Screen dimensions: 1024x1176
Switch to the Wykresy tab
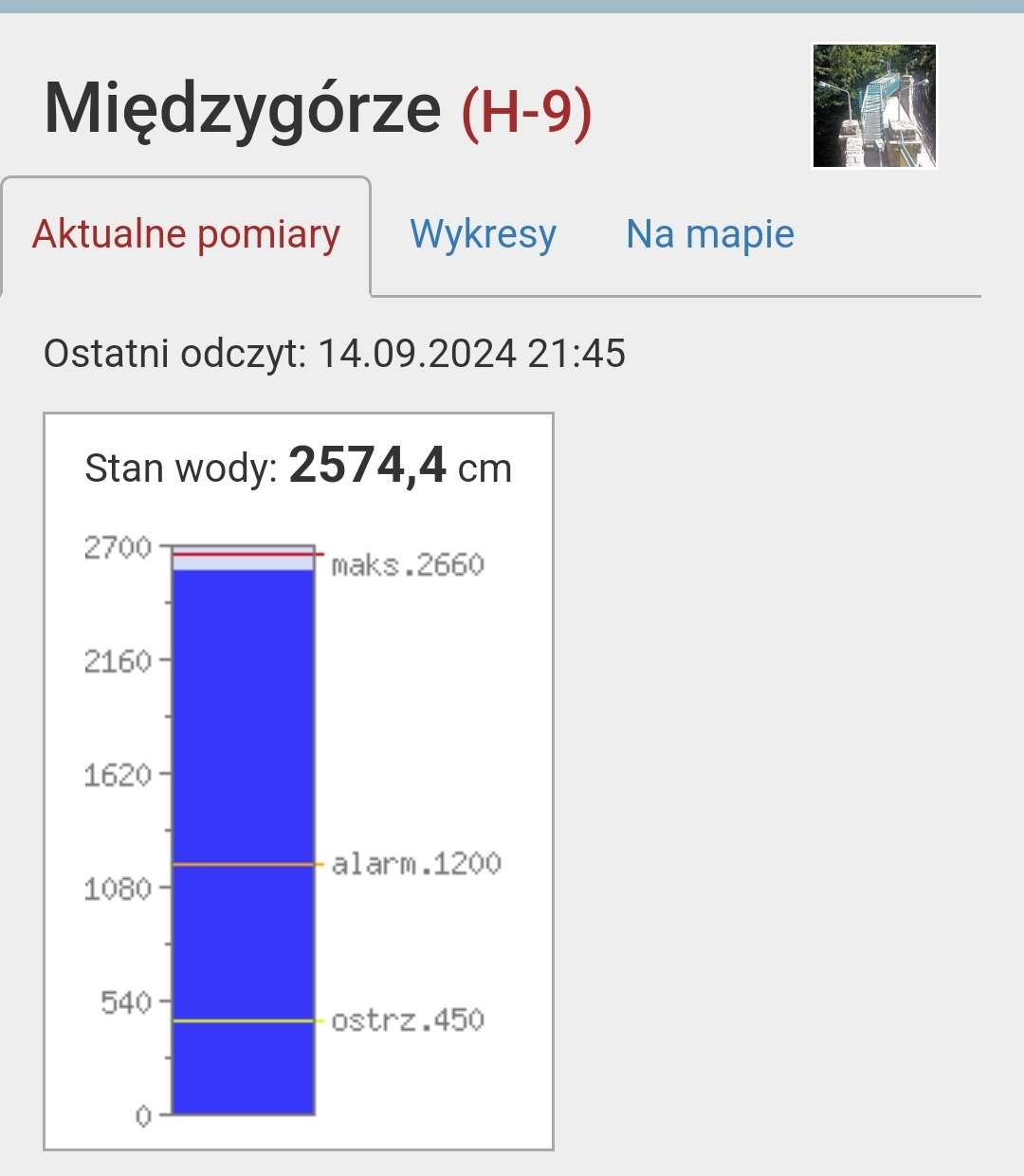(483, 235)
